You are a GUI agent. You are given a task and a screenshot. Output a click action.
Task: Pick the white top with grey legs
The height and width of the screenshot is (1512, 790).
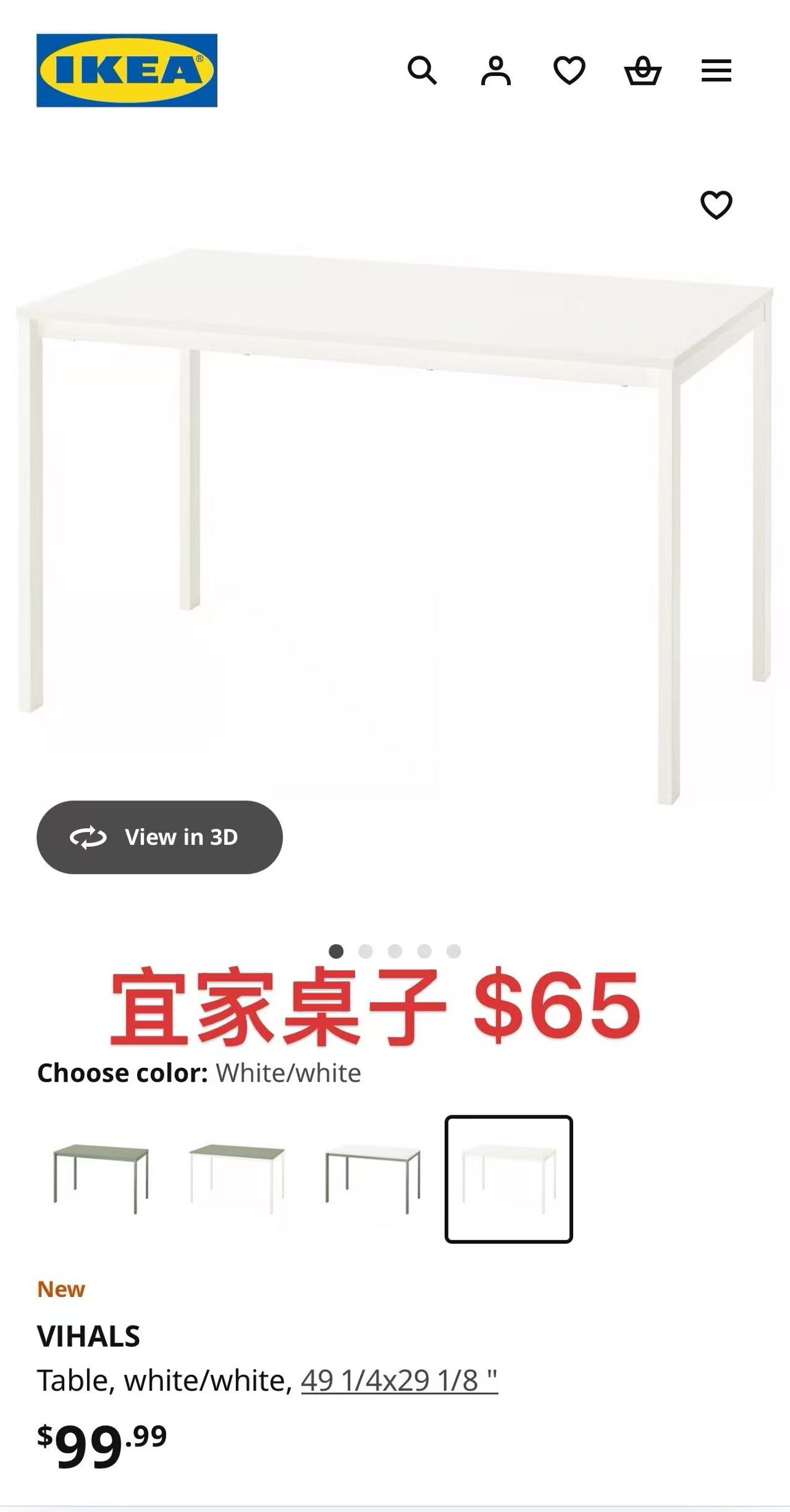[x=372, y=1178]
